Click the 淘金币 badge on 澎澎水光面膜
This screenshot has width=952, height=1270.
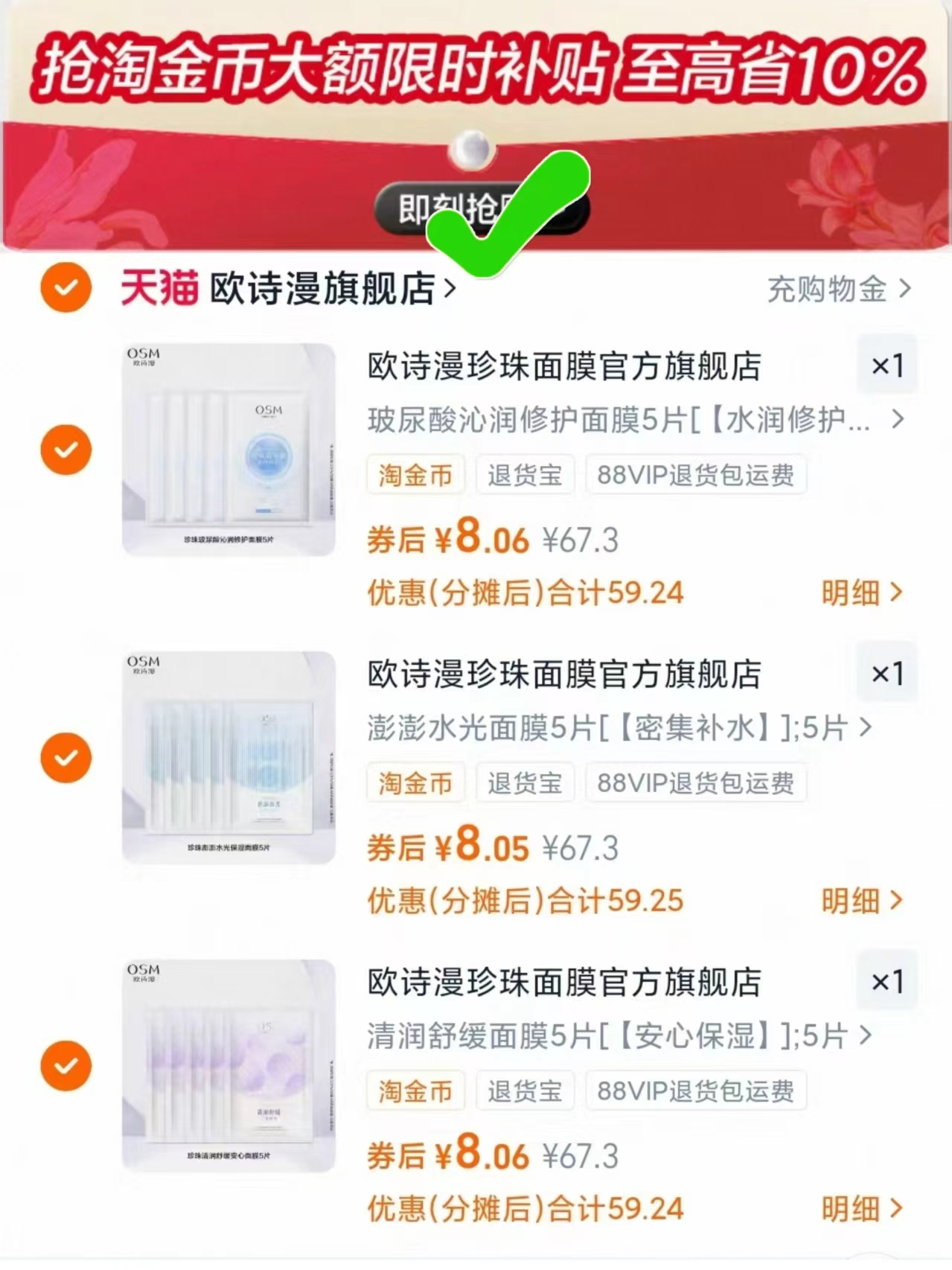coord(415,782)
